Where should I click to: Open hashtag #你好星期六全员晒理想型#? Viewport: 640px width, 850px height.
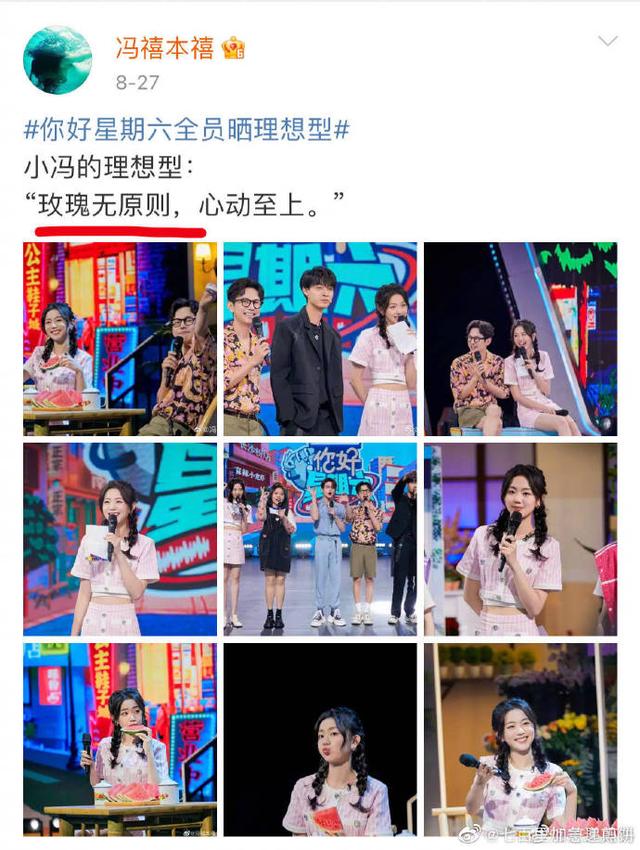click(186, 129)
